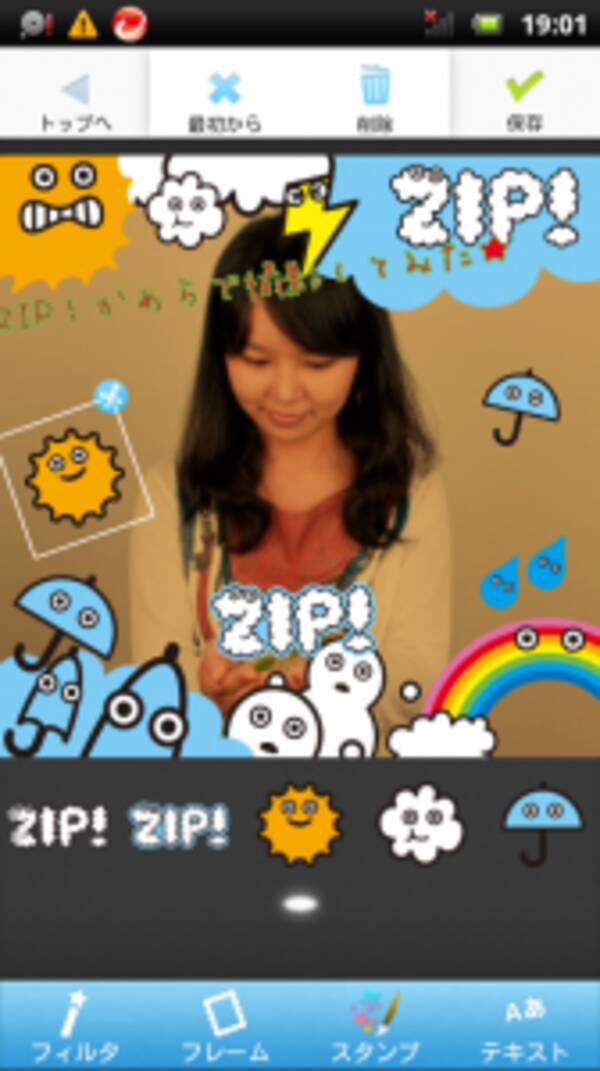Open the フィルタ filter tab
Screen dimensions: 600x1071
(74, 1025)
